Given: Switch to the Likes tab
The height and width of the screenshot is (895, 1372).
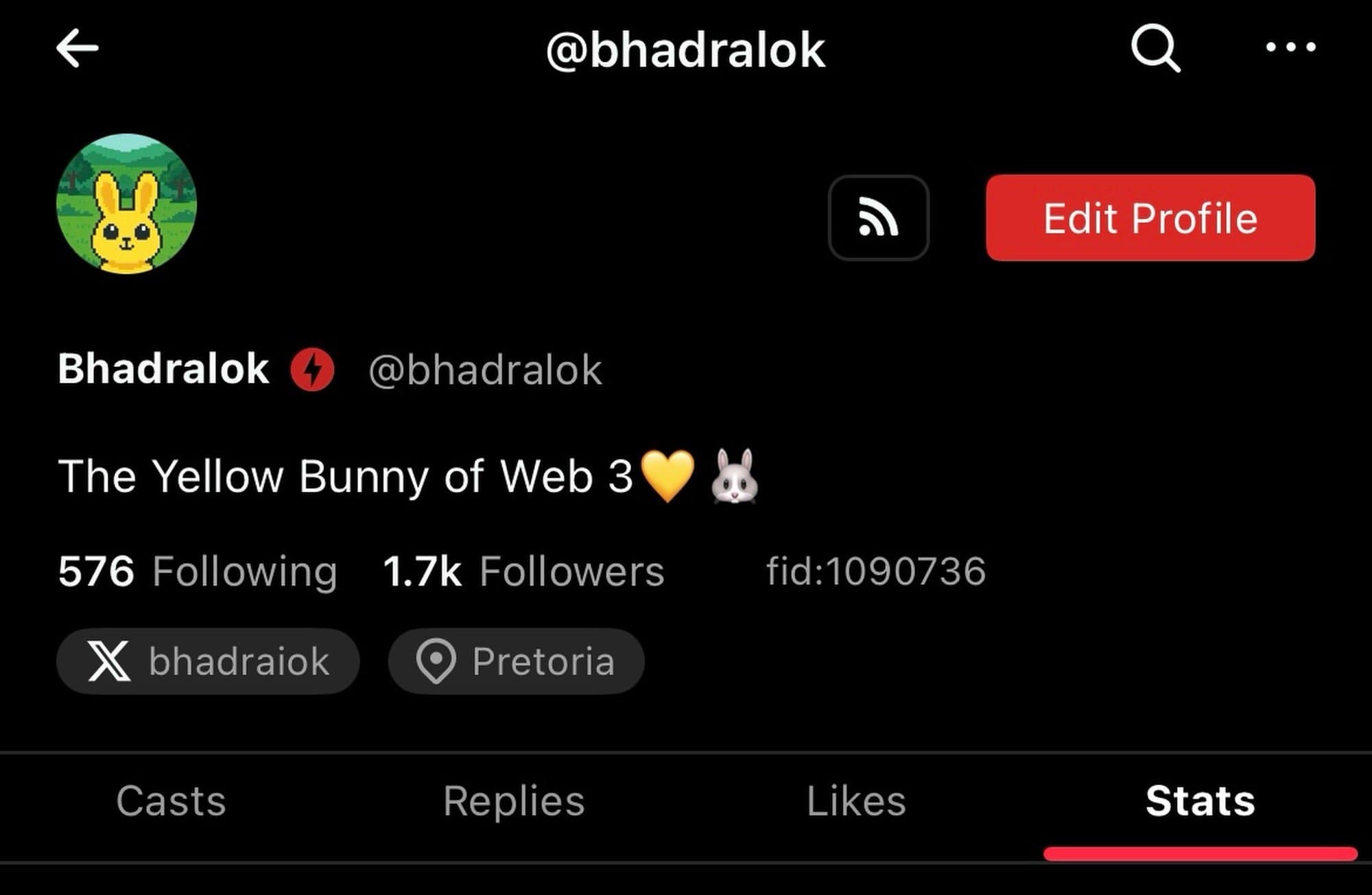Looking at the screenshot, I should pos(856,801).
